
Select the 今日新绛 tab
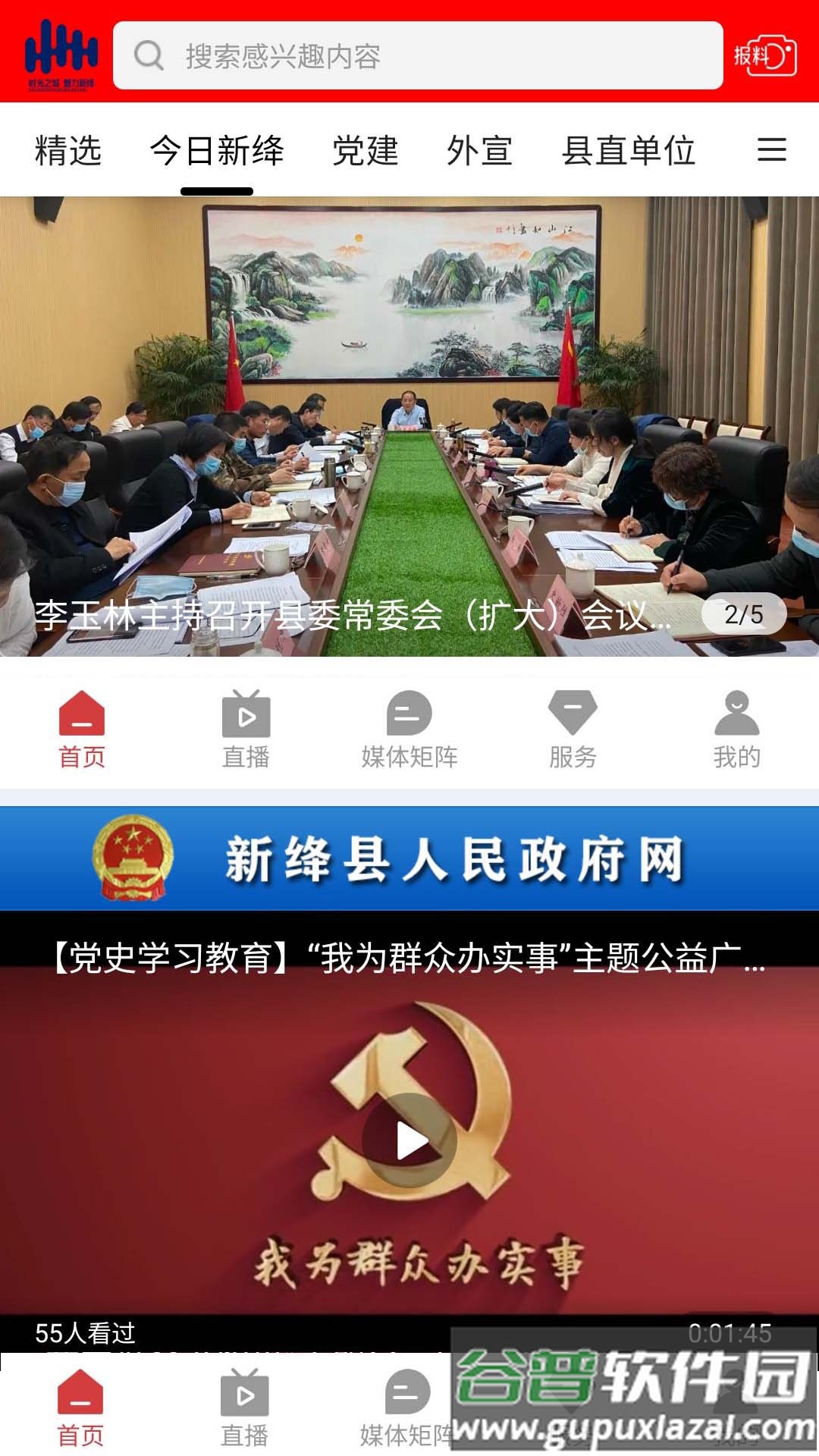[217, 150]
